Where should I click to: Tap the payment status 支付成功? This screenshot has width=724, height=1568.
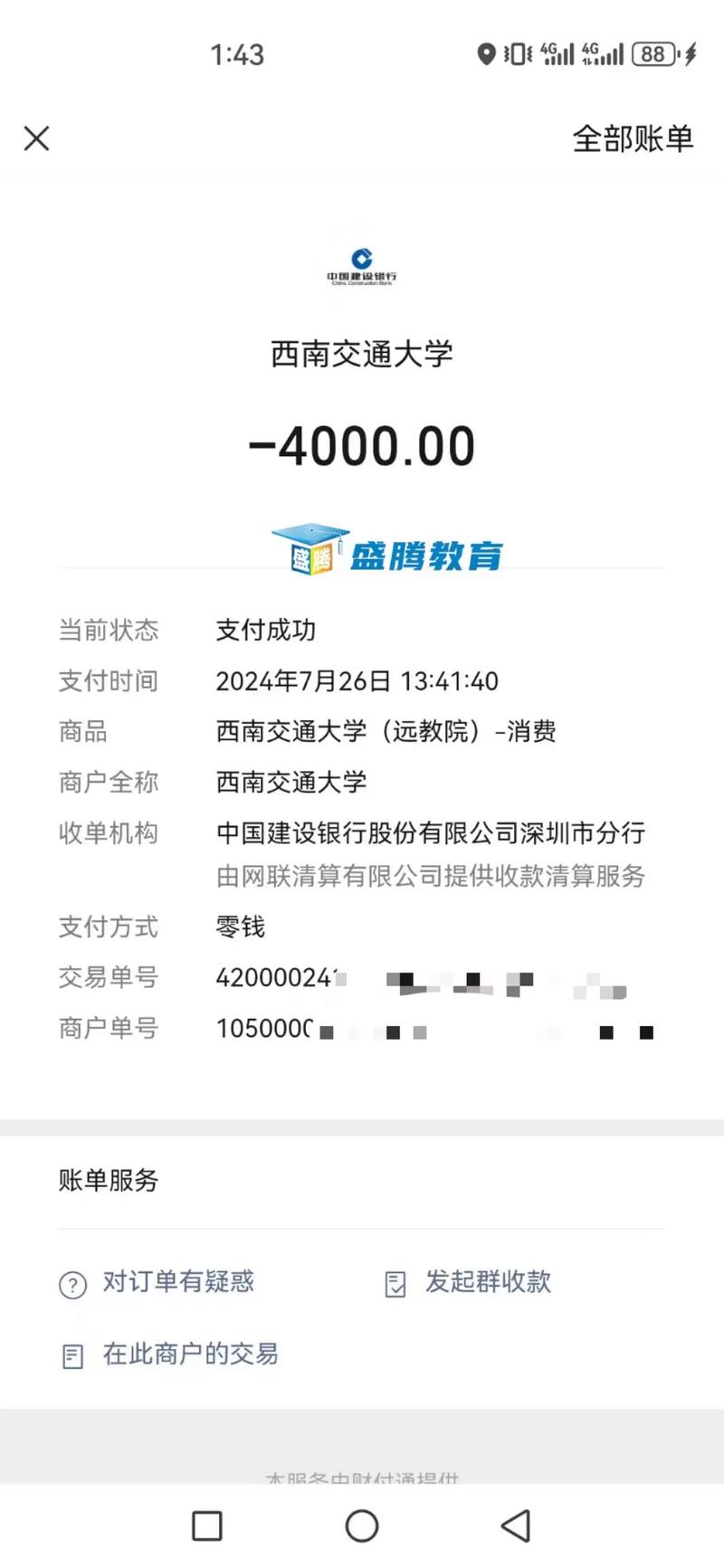pyautogui.click(x=266, y=631)
